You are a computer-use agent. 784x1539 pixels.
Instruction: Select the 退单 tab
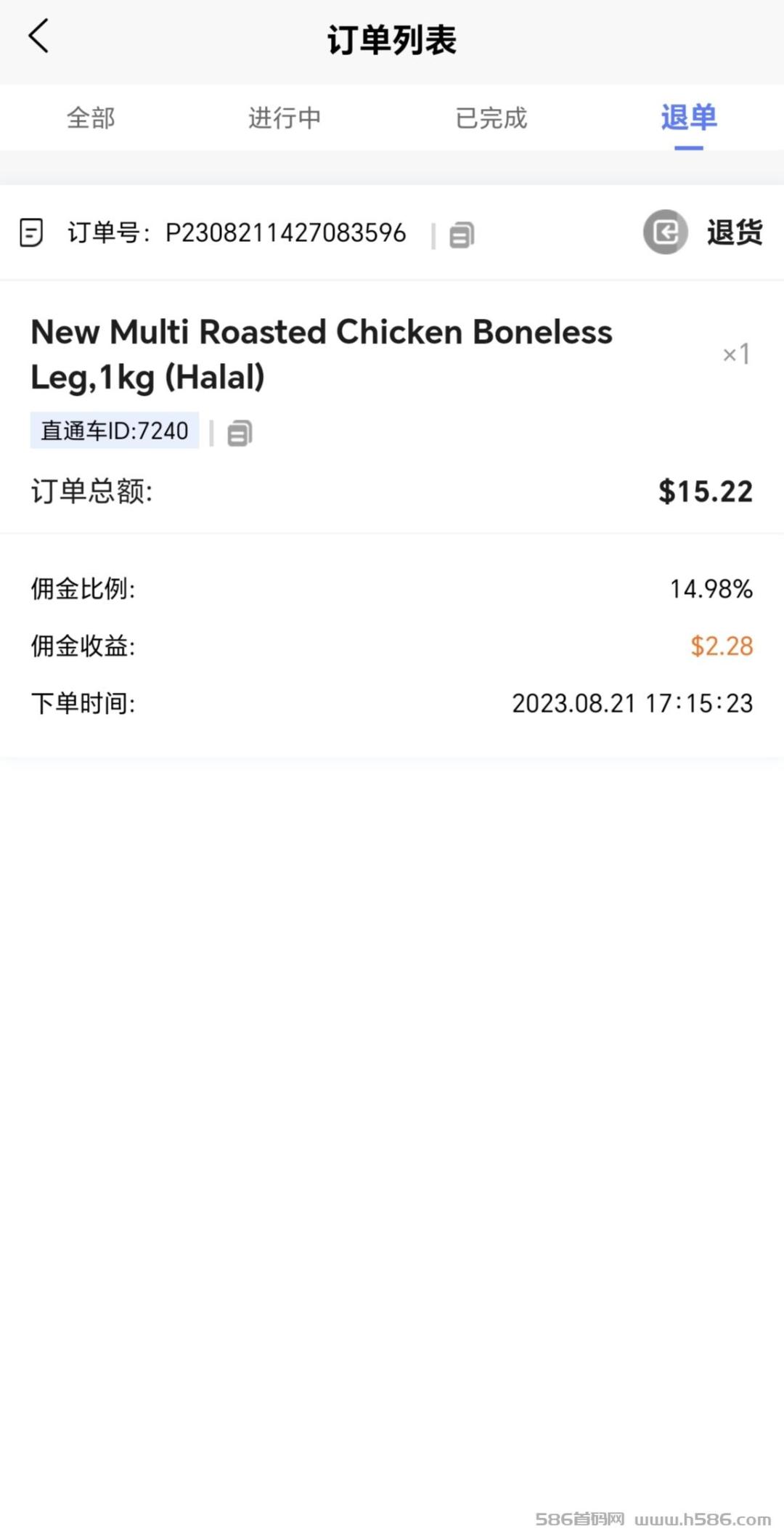click(689, 118)
